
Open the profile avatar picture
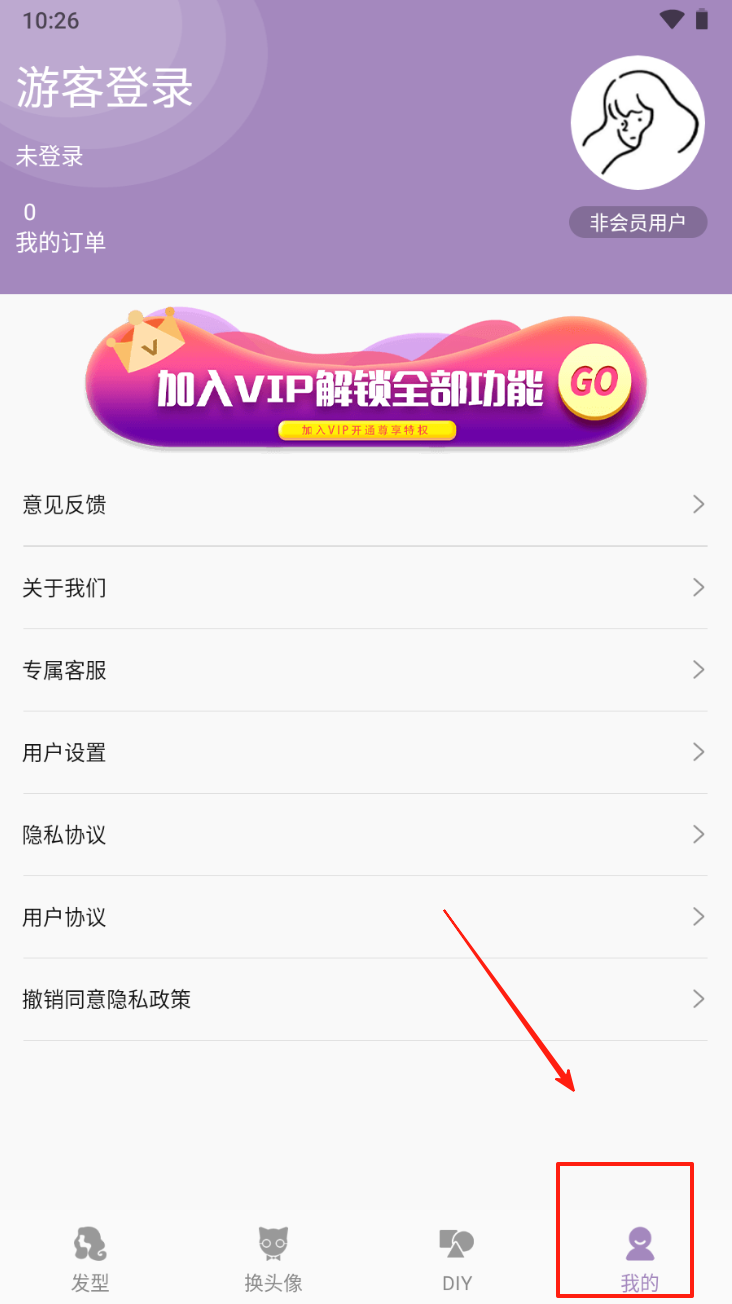(x=637, y=123)
